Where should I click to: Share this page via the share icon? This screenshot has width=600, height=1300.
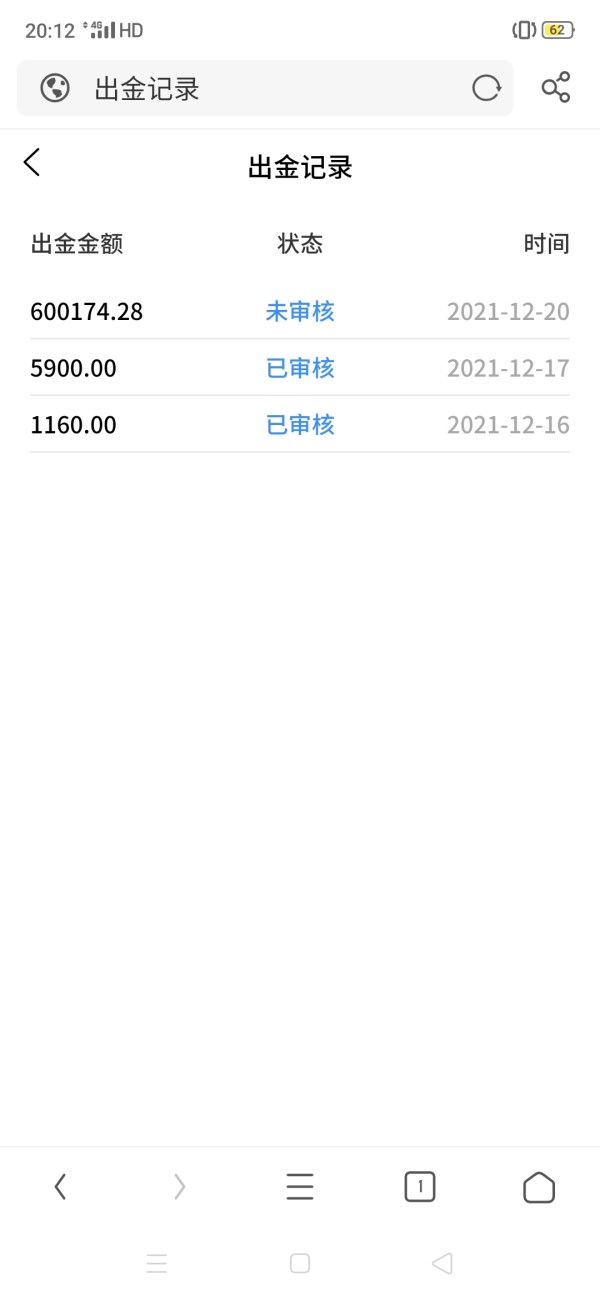coord(556,88)
